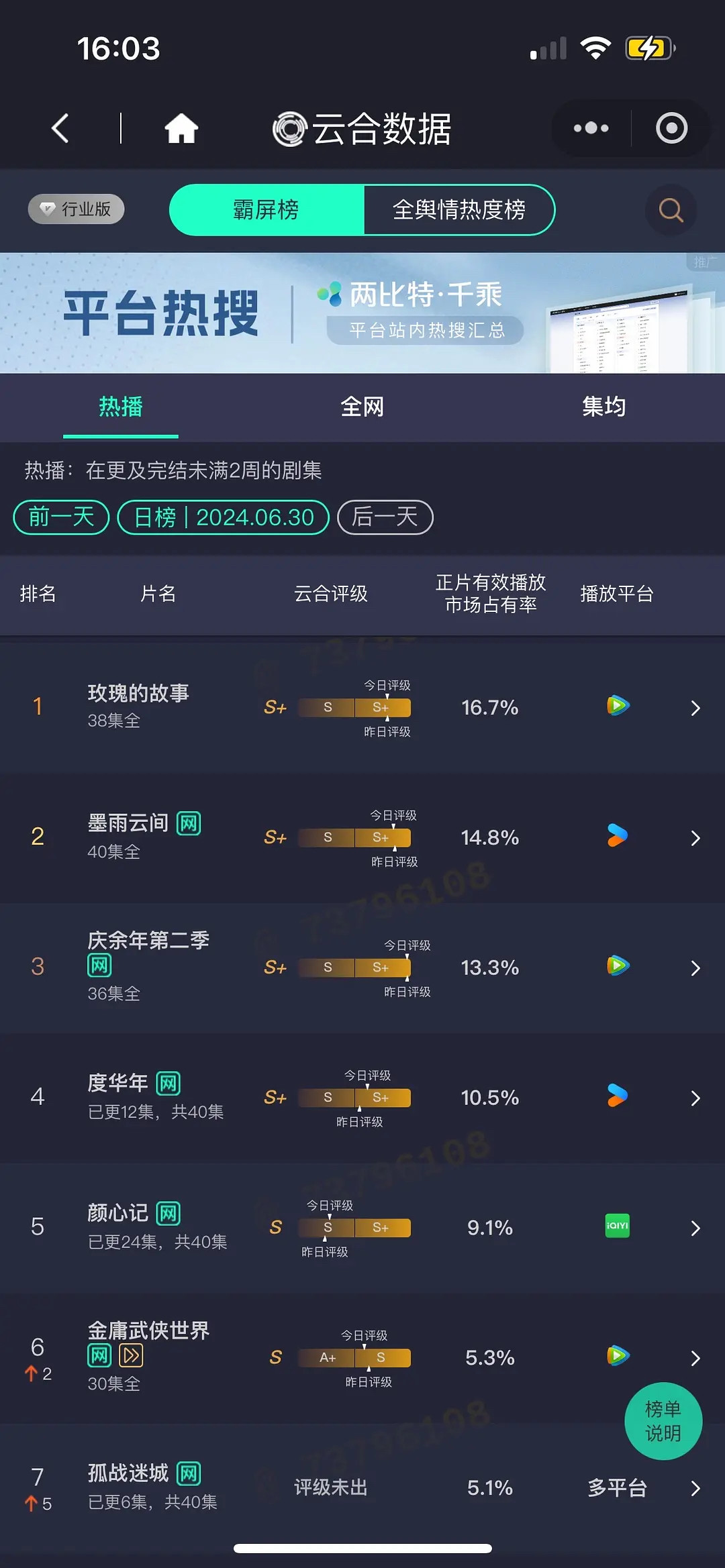Open the 日榜 2024.06.30 date picker
This screenshot has height=1568, width=725.
pos(224,517)
